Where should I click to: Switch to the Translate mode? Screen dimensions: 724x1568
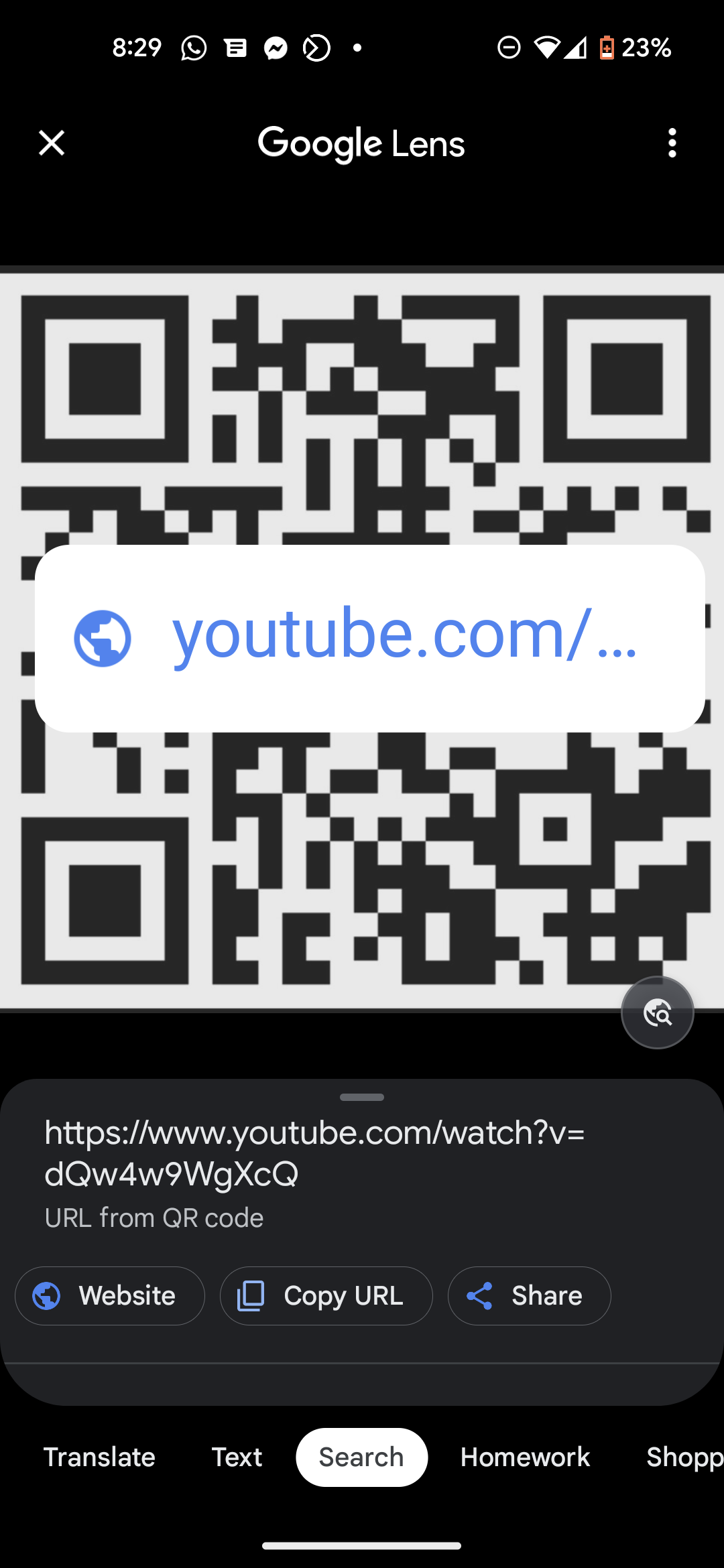point(99,1457)
